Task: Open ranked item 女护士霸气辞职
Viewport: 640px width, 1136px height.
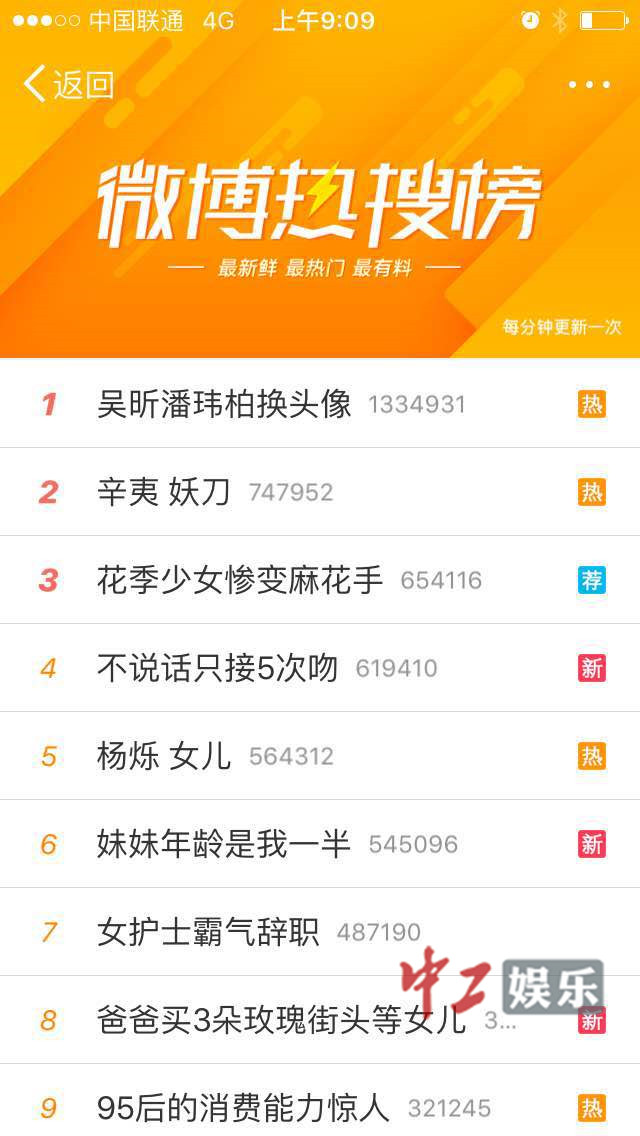Action: (209, 932)
